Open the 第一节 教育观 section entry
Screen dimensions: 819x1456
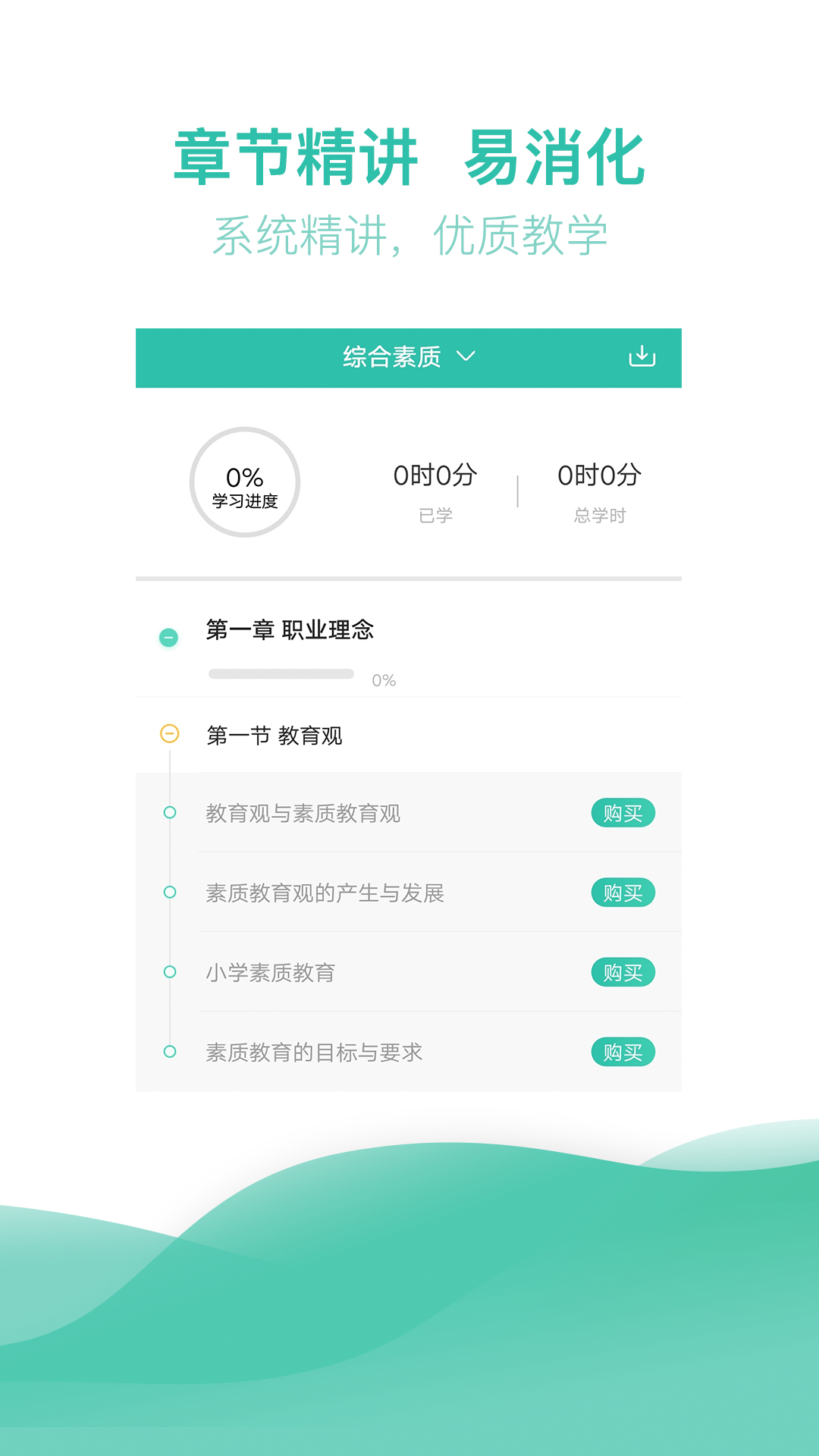275,733
